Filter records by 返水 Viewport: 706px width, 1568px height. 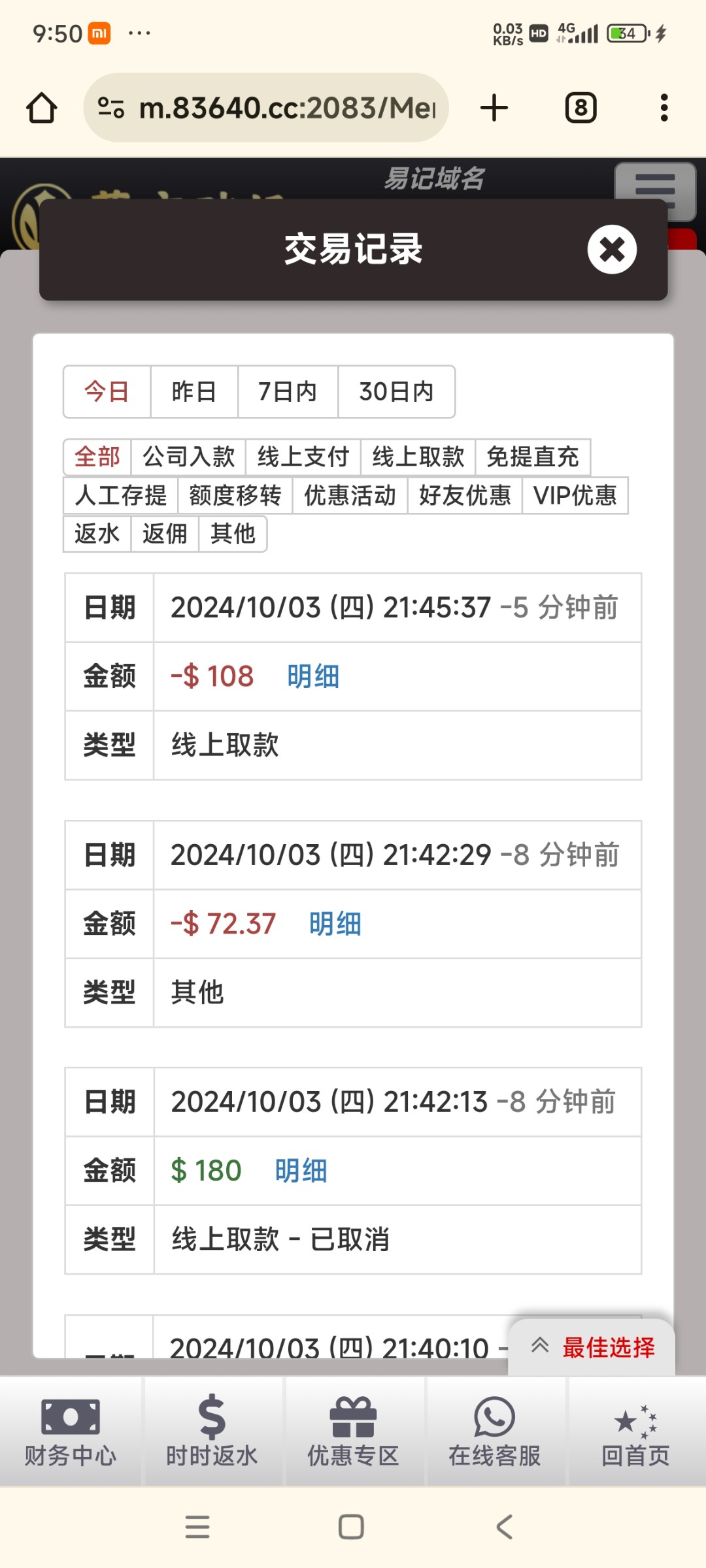[x=97, y=534]
